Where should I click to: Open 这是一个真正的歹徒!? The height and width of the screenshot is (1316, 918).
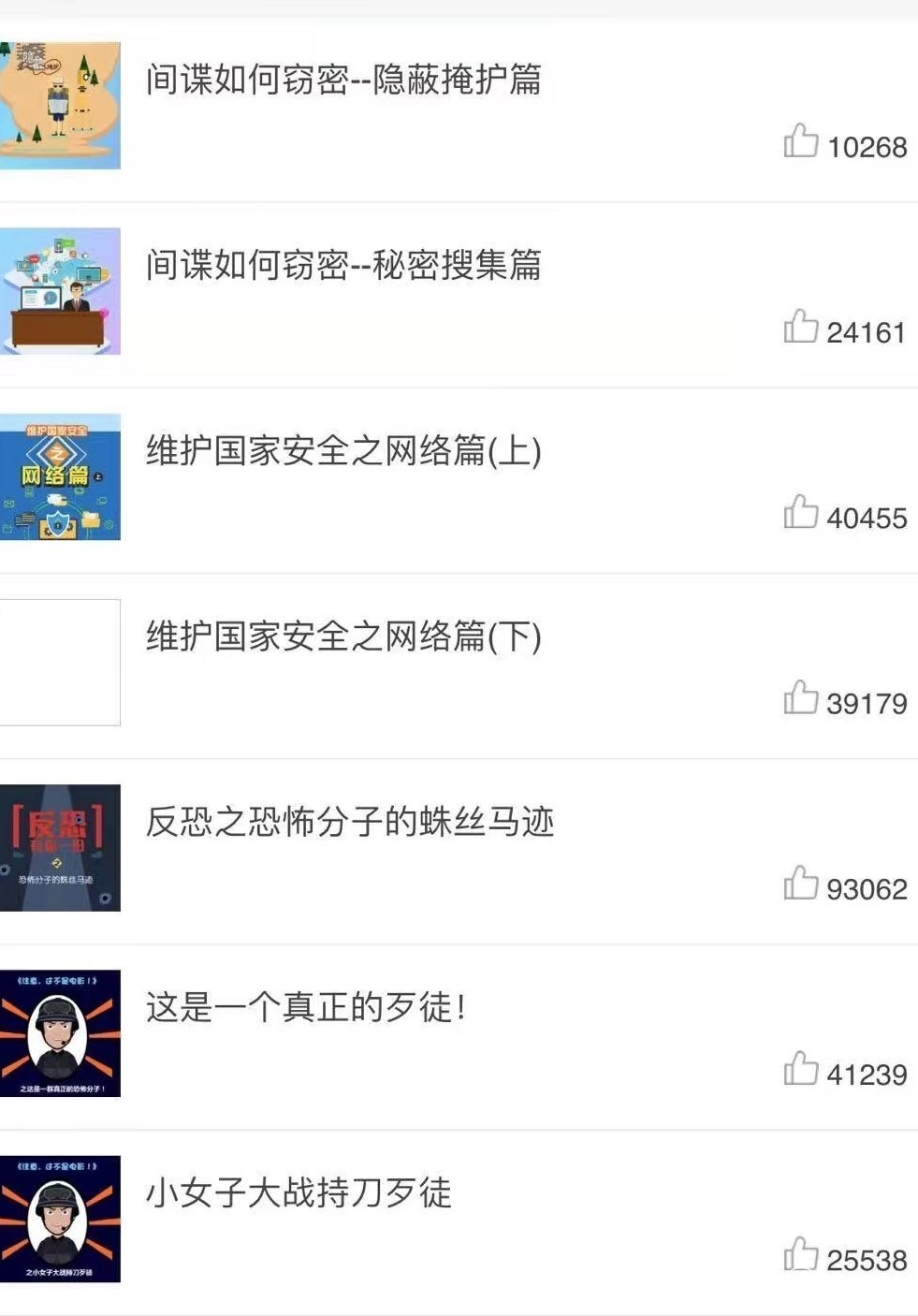point(306,1007)
